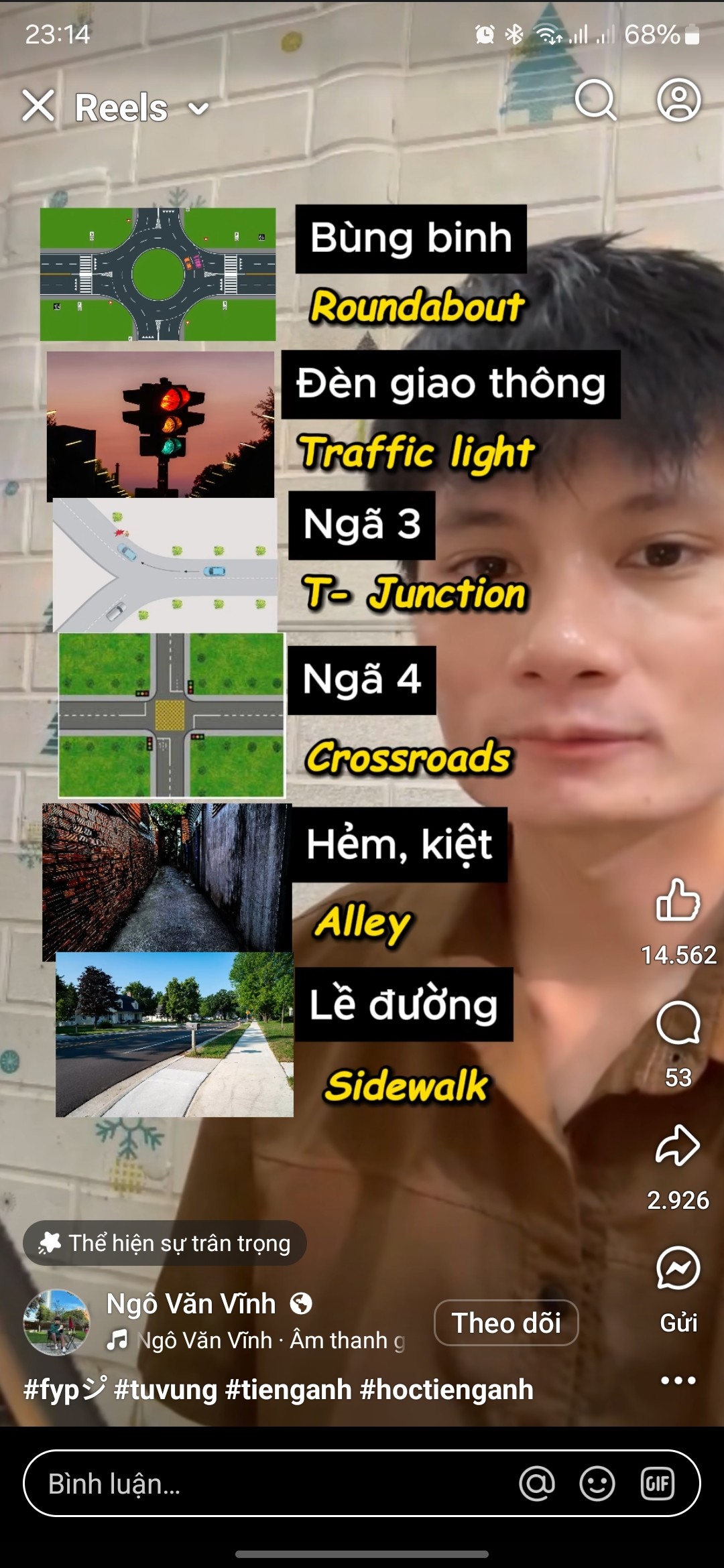Open the comments on this reel

pyautogui.click(x=678, y=1023)
